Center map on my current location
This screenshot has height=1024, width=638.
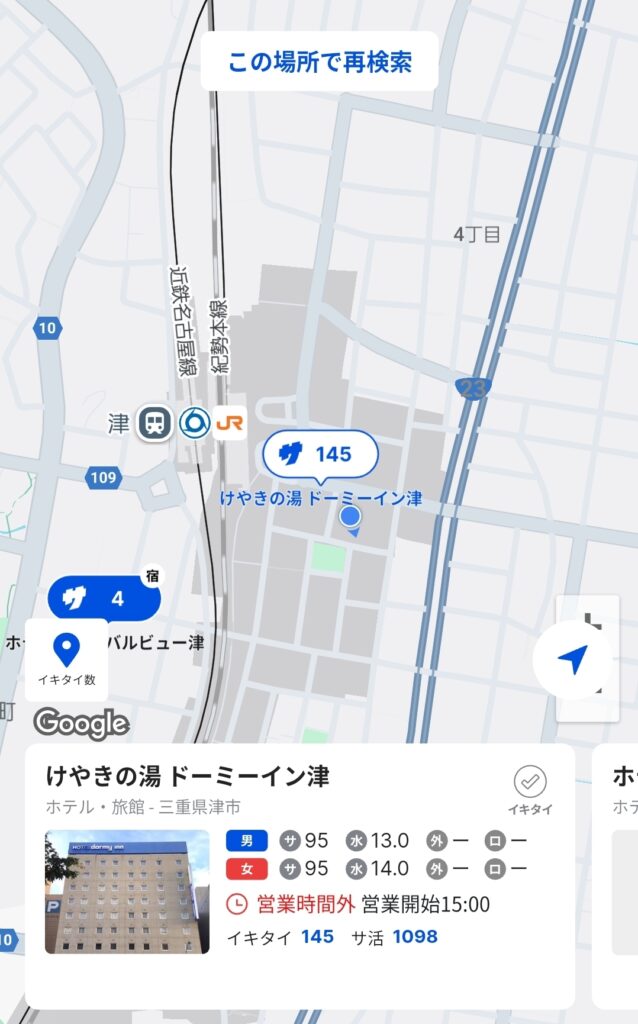[572, 659]
